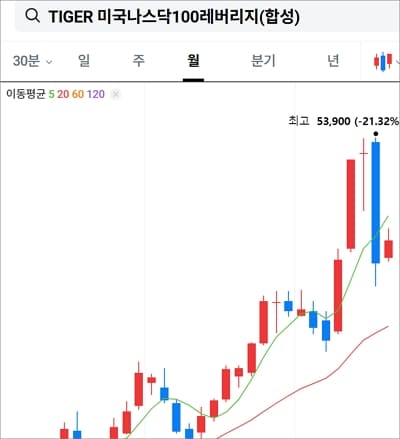400x439 pixels.
Task: Switch to the 주 weekly chart
Action: pos(139,61)
